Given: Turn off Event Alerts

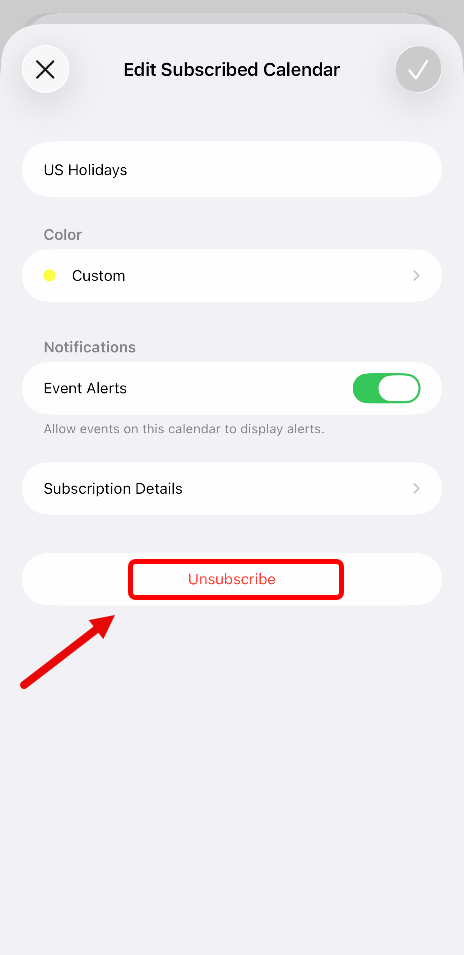Looking at the screenshot, I should (x=387, y=388).
